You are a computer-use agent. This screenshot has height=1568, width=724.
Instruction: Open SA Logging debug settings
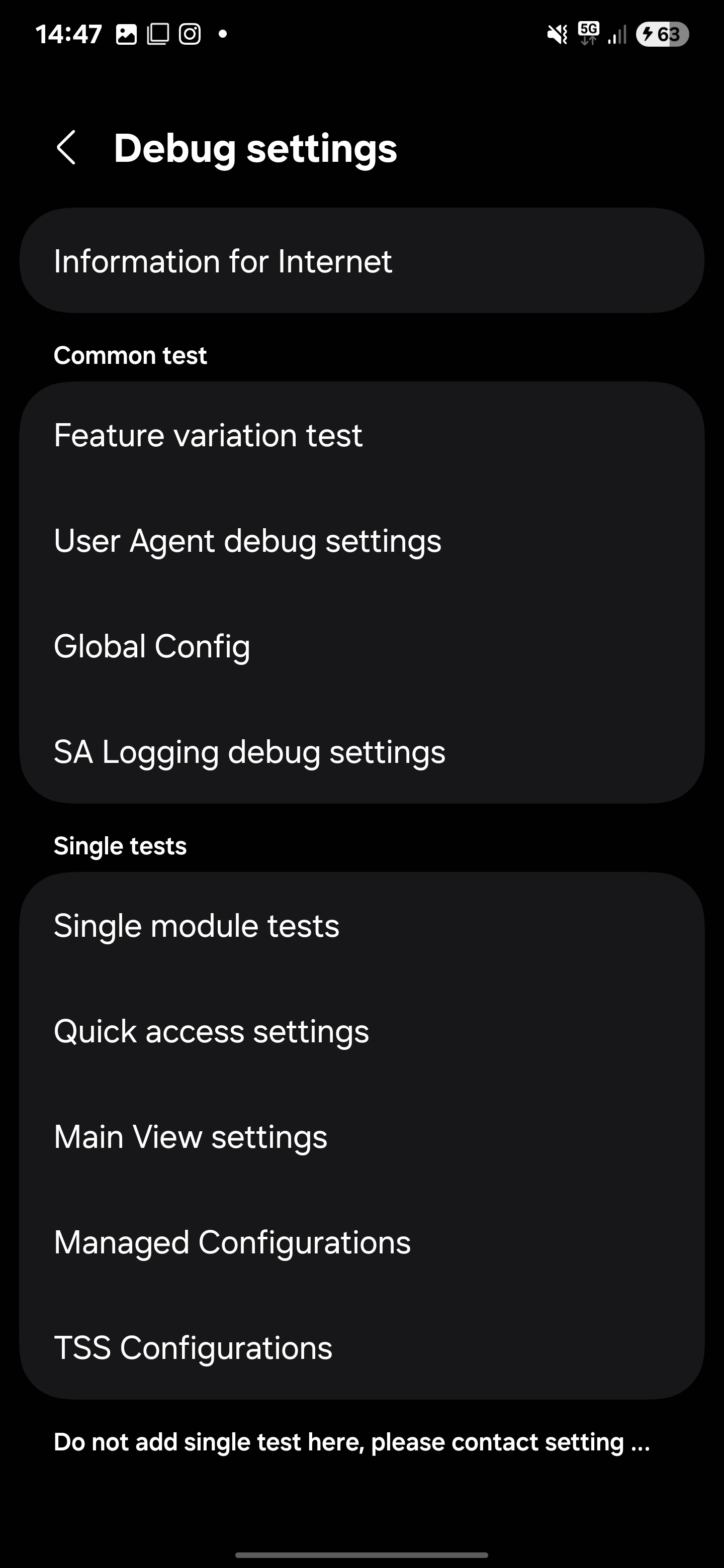[361, 751]
